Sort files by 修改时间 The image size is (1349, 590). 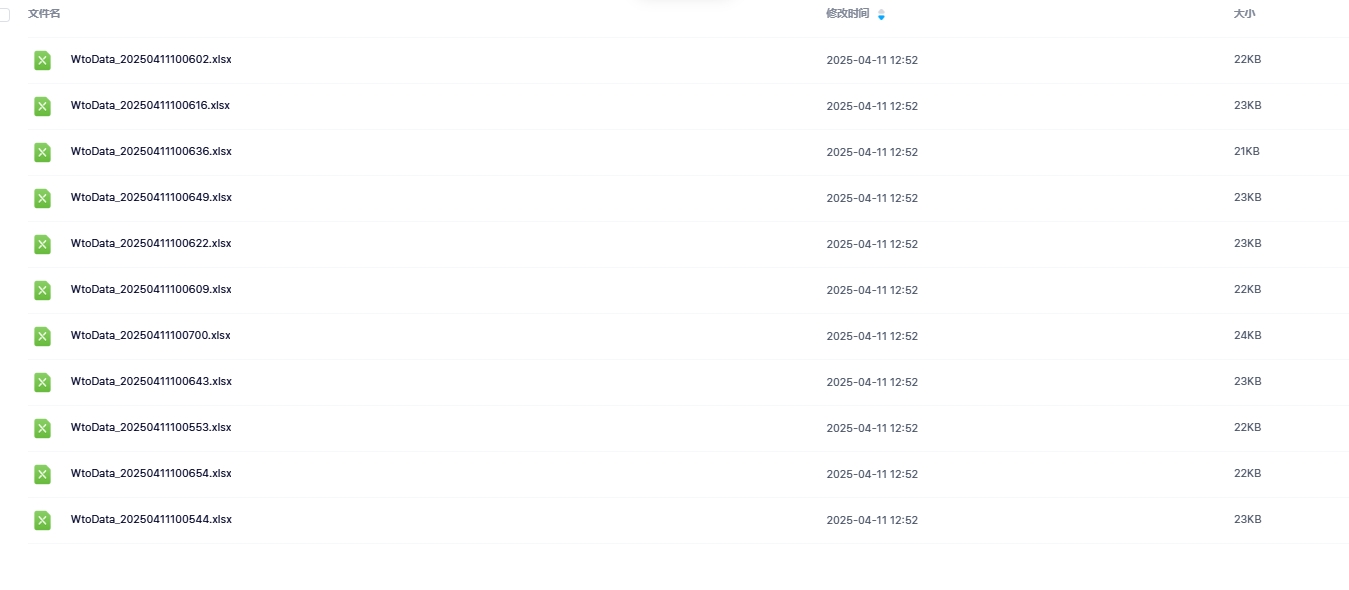(847, 14)
